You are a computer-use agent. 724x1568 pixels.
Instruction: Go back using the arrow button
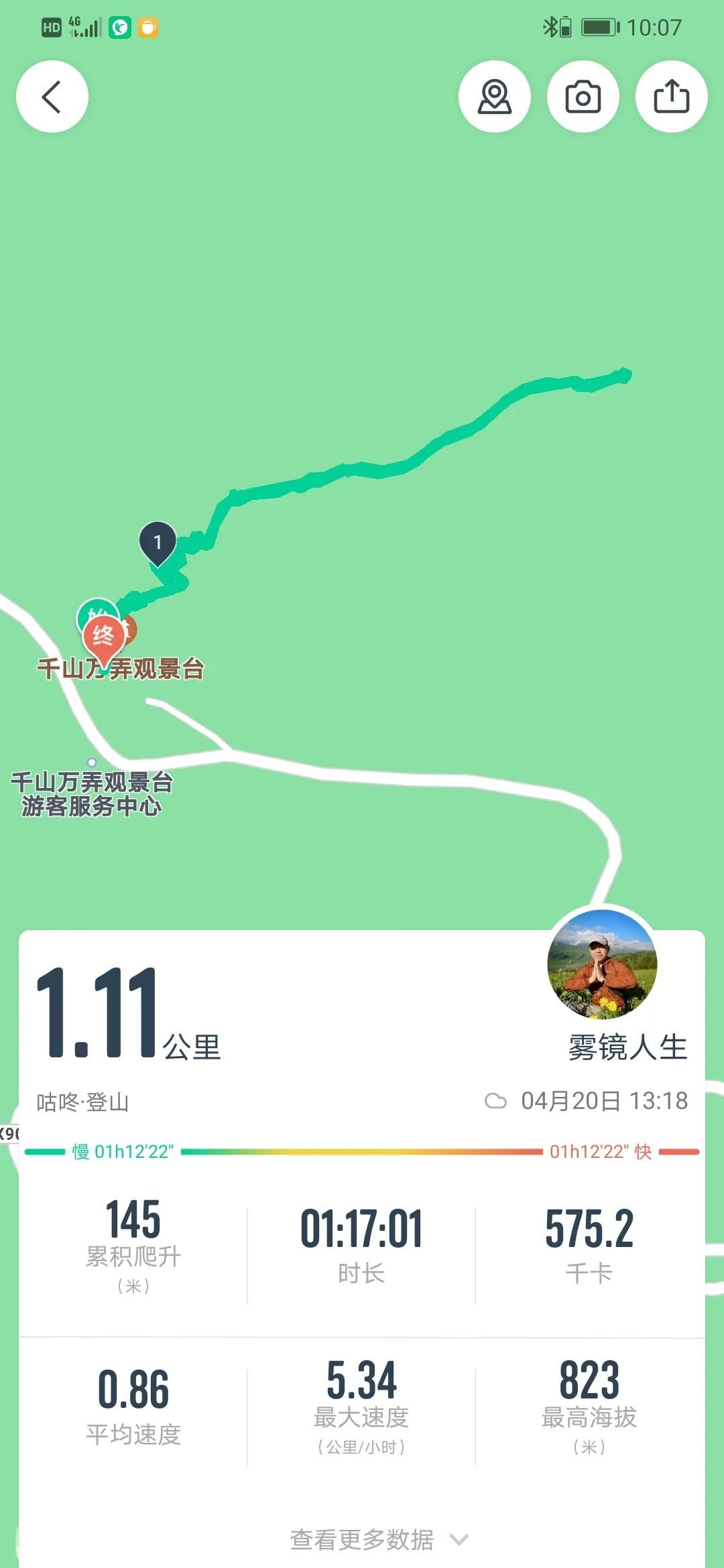coord(52,96)
